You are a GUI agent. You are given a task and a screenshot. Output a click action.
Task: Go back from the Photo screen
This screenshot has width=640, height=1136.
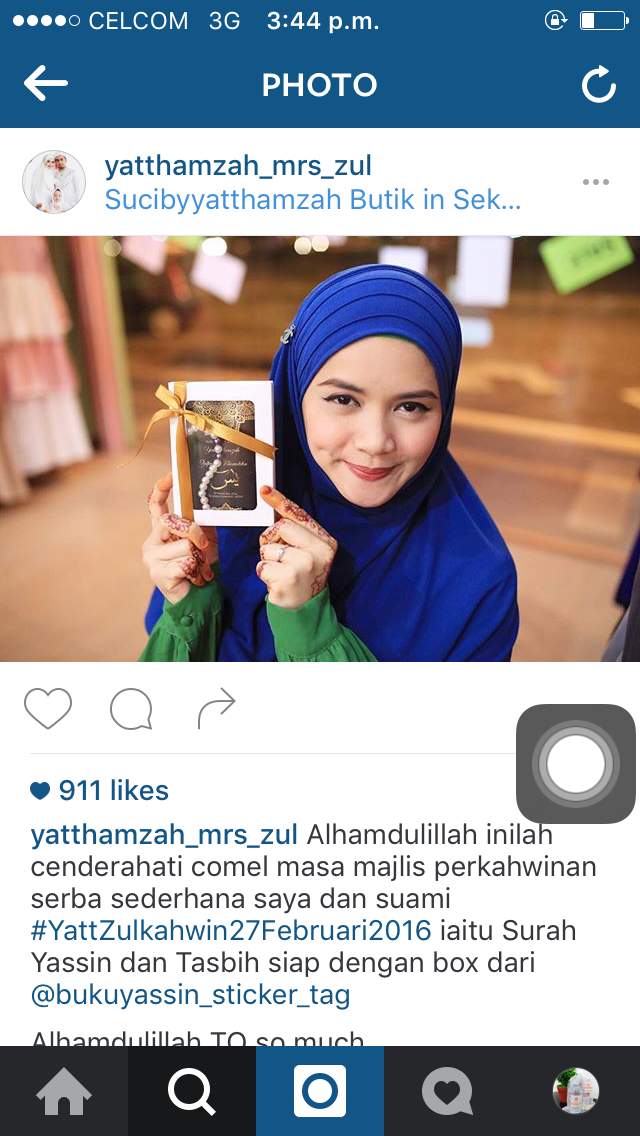tap(45, 84)
